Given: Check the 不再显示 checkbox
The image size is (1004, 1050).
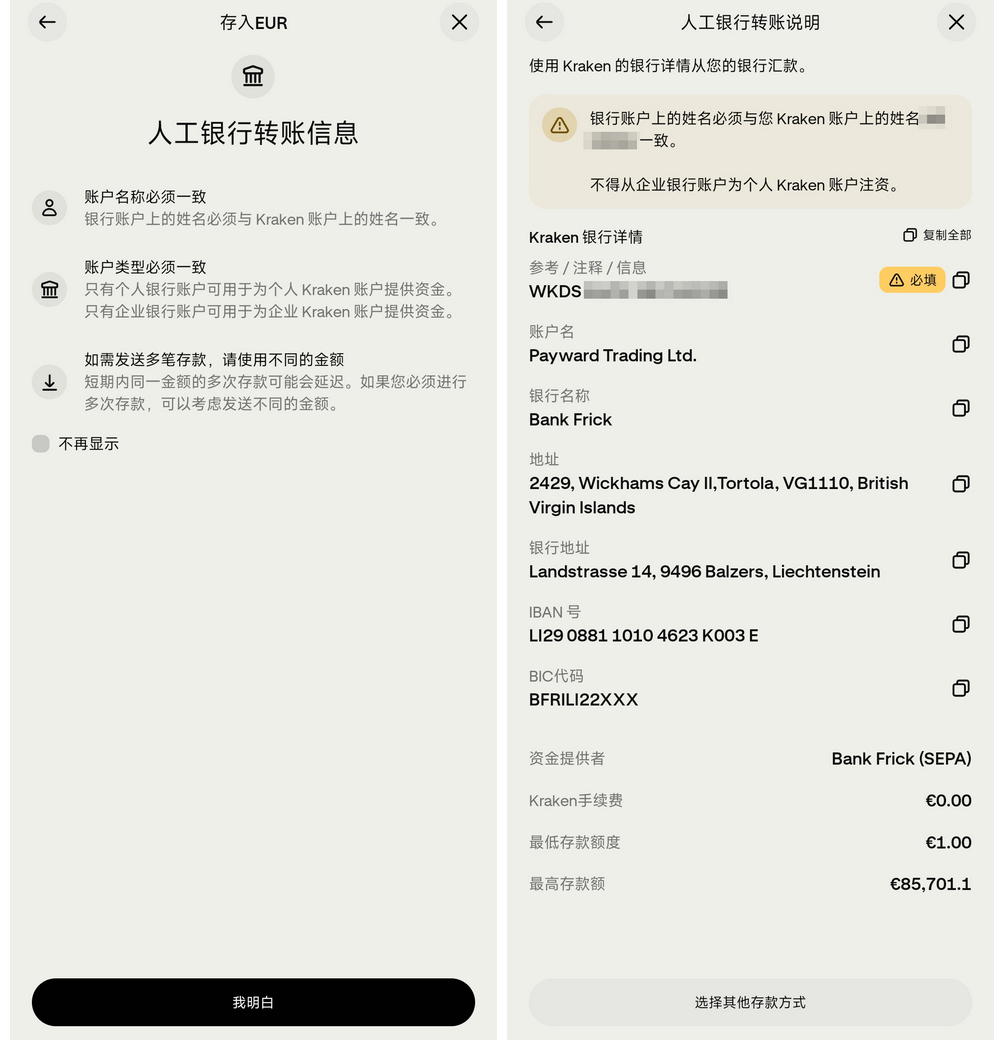Looking at the screenshot, I should pos(41,444).
